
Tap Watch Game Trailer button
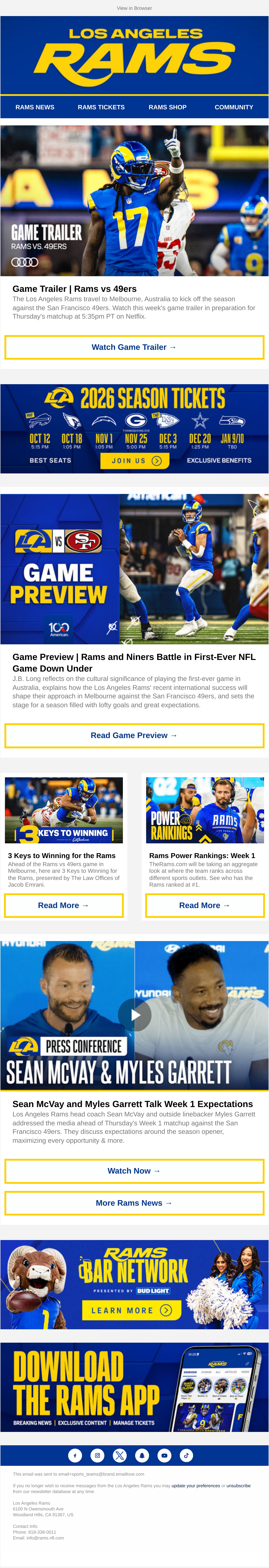click(x=134, y=347)
